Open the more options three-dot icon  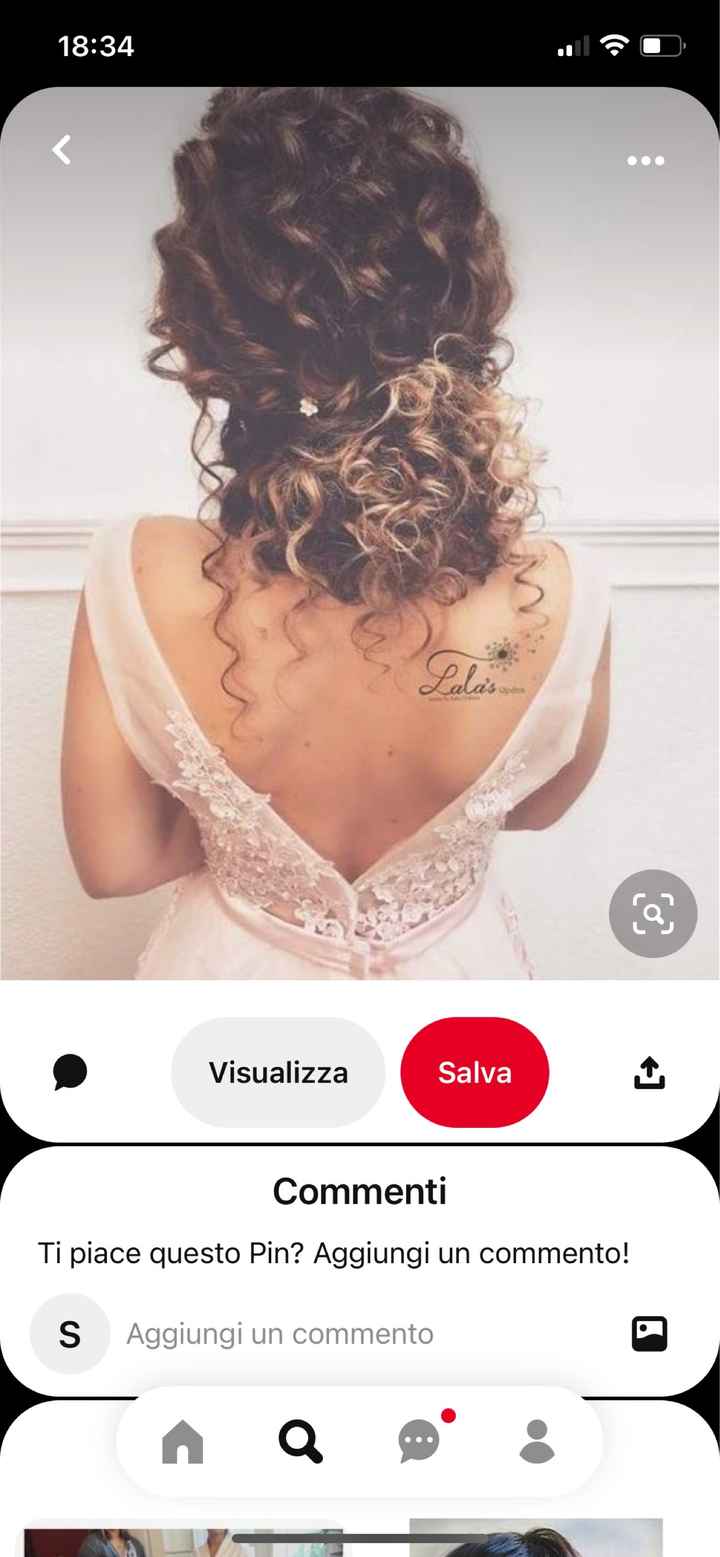[645, 160]
